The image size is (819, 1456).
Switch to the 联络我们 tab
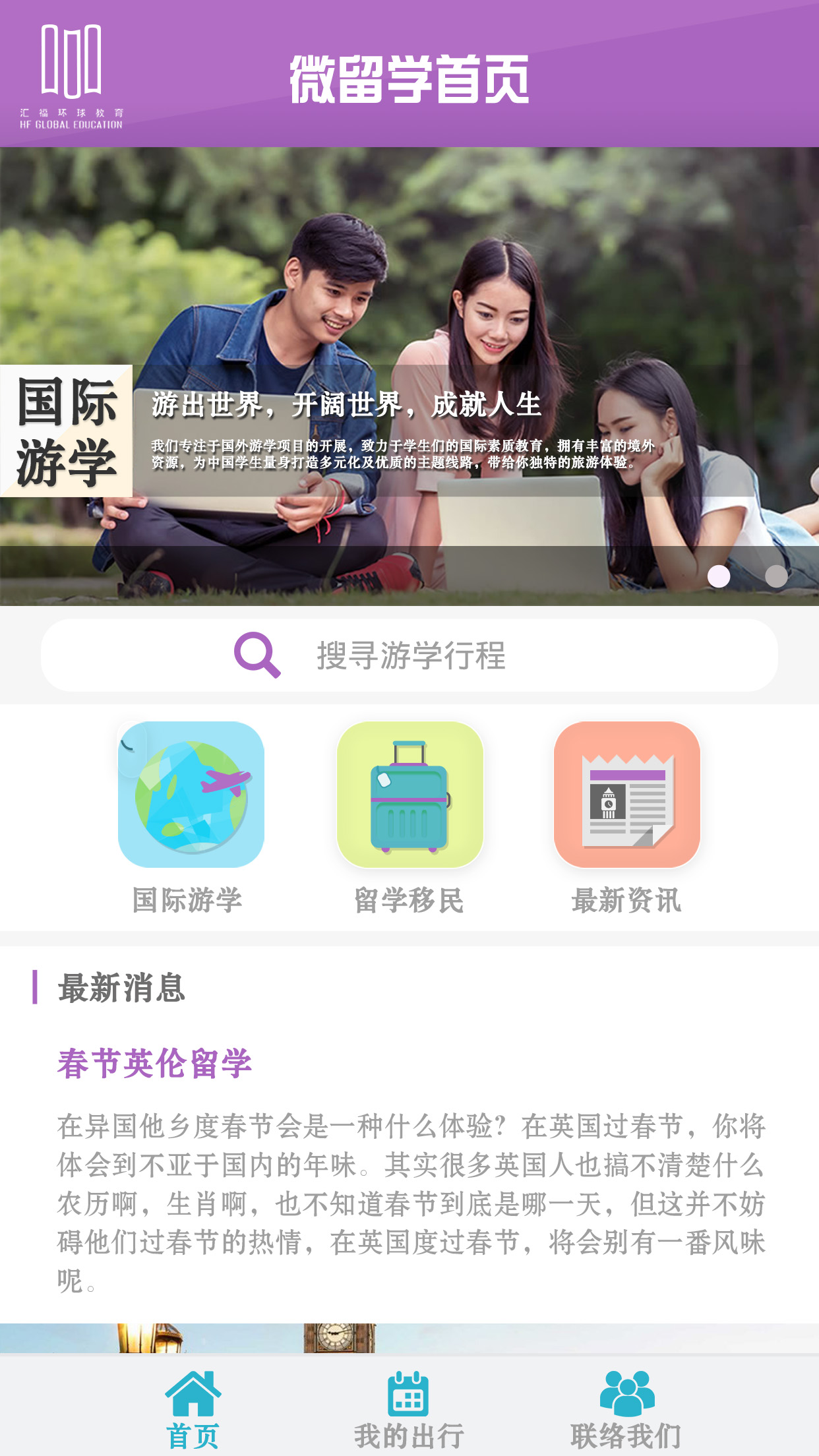626,1410
